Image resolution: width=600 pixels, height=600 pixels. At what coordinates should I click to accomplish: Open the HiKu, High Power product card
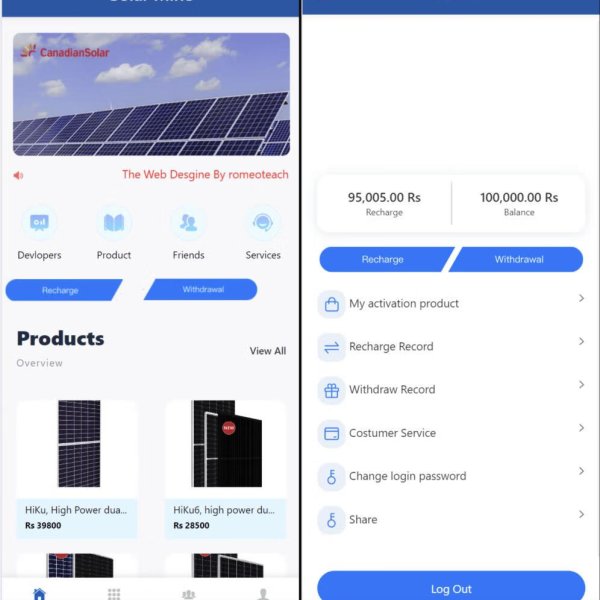click(x=78, y=468)
